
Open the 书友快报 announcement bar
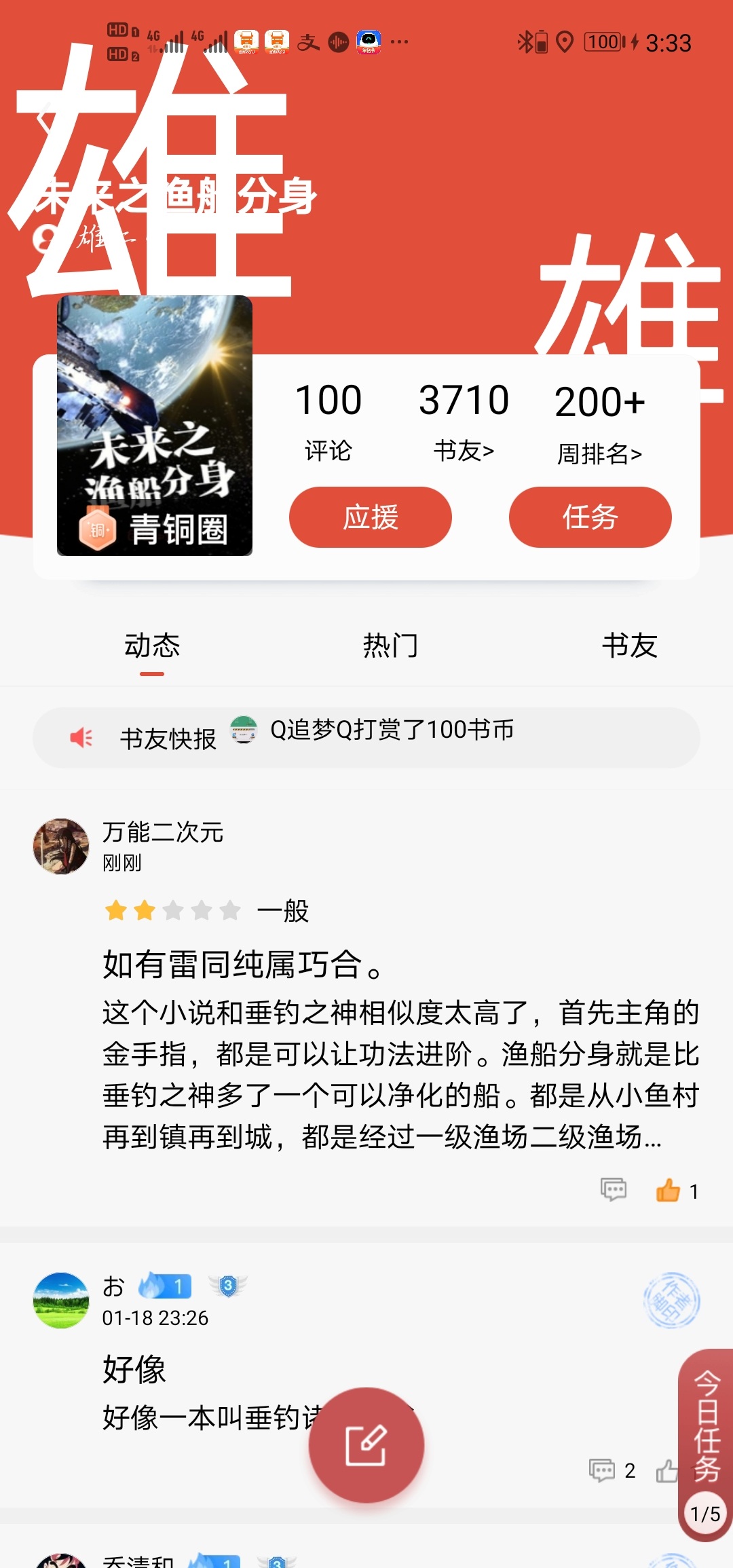(x=366, y=738)
